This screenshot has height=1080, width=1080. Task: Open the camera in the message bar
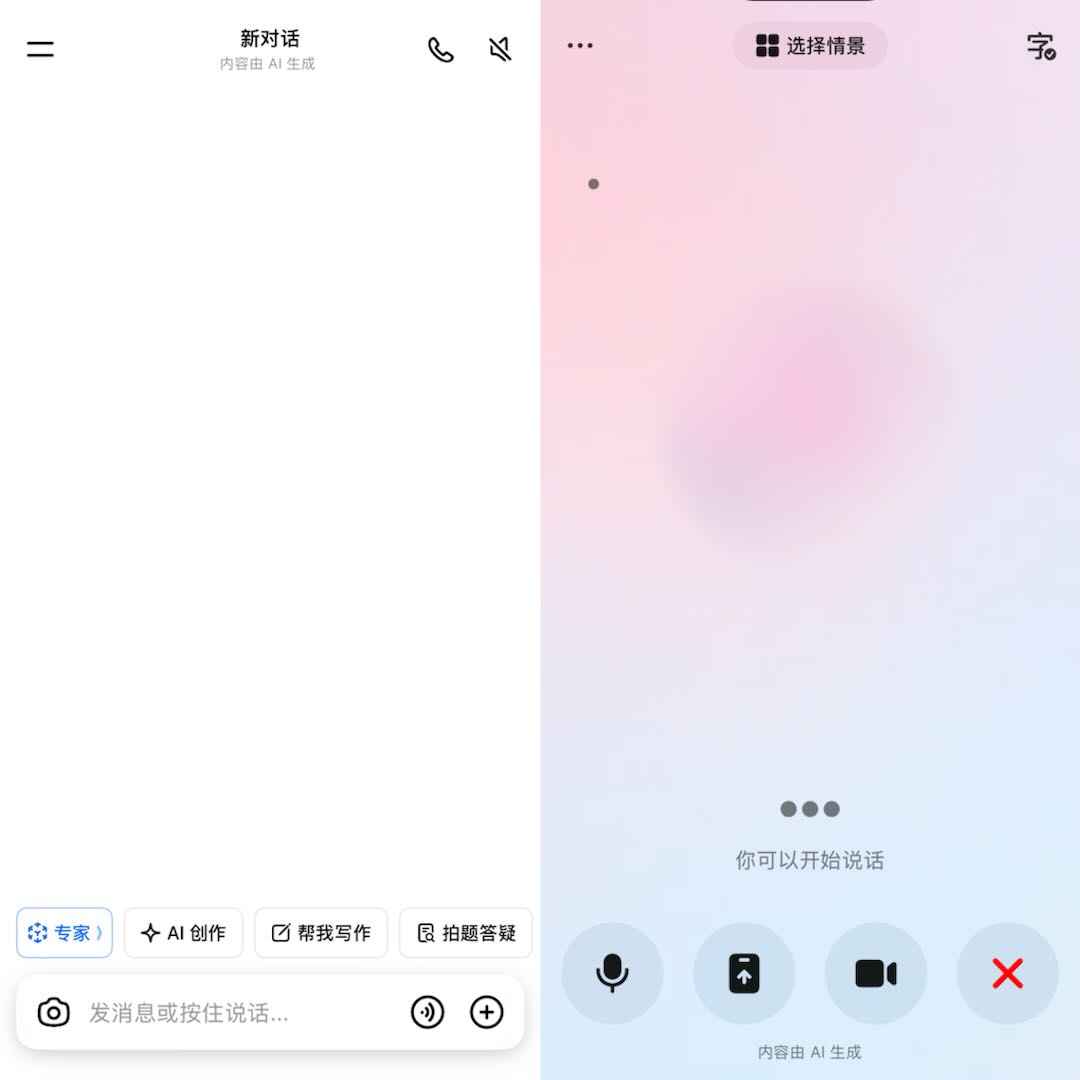coord(54,1012)
